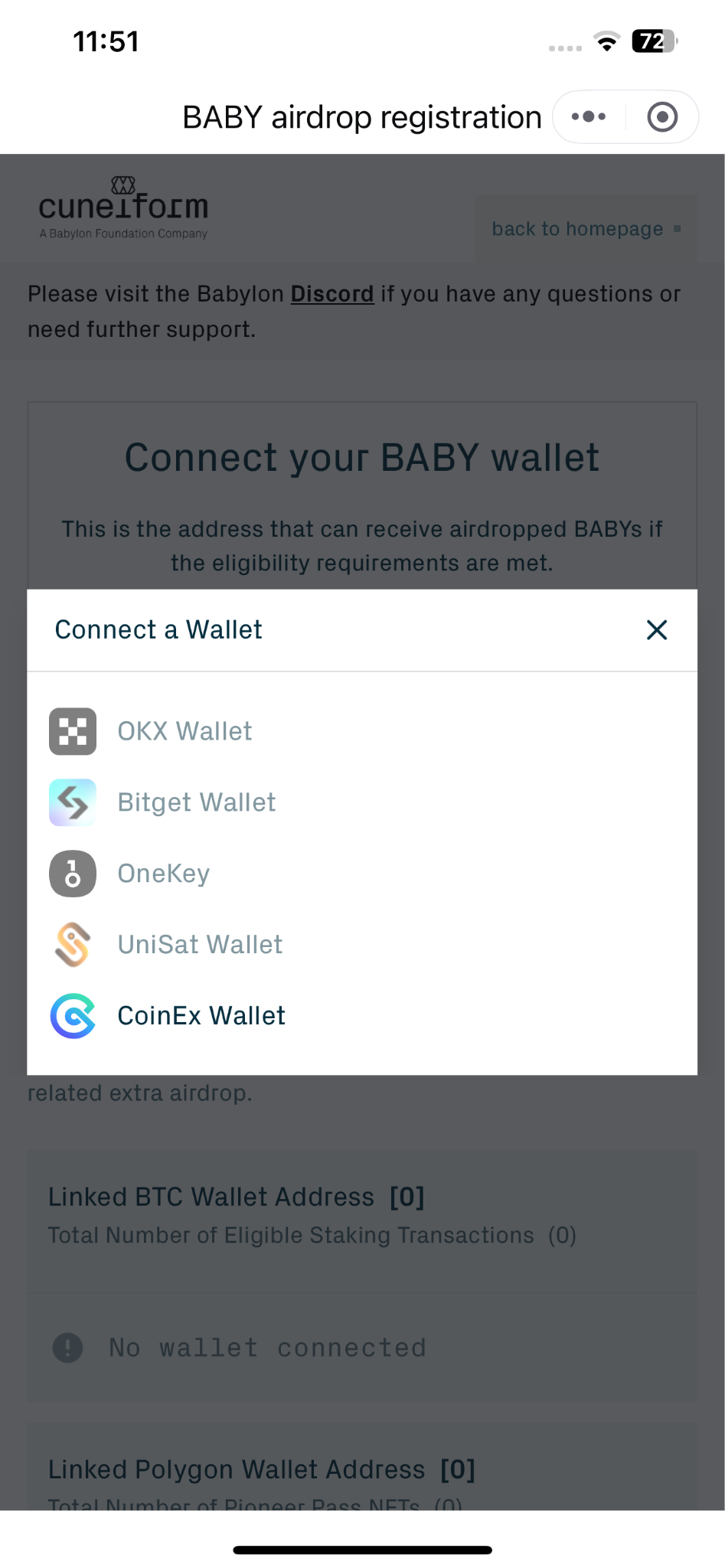Pick OneKey wallet option
The height and width of the screenshot is (1568, 725).
coord(163,874)
